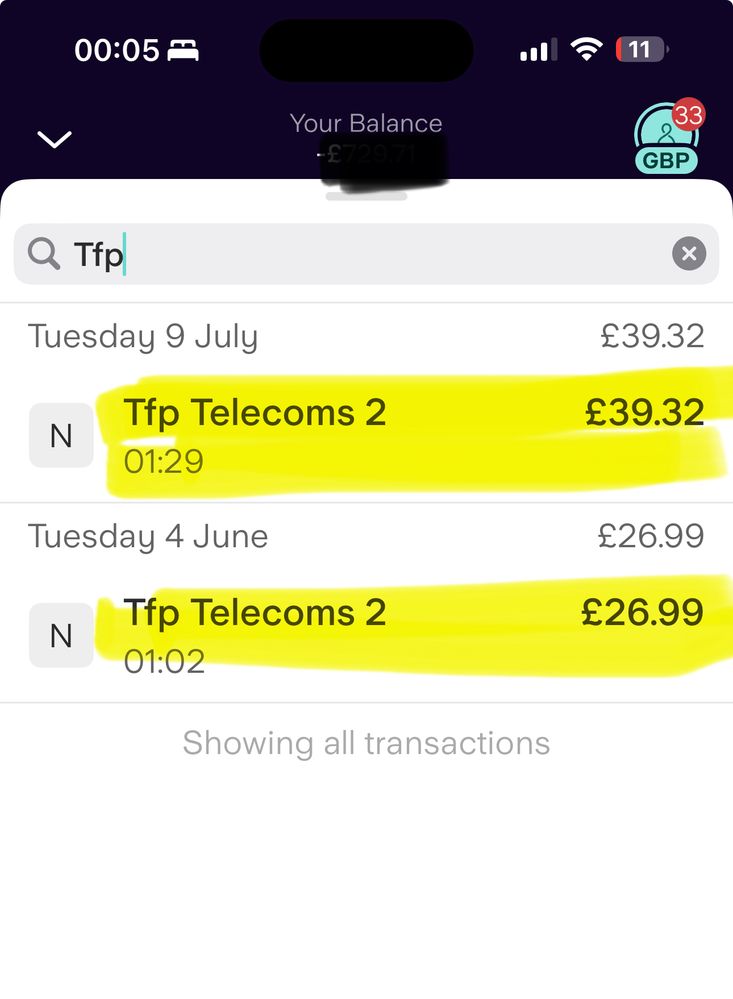The height and width of the screenshot is (999, 733).
Task: Open the GBP account profile icon
Action: 666,138
